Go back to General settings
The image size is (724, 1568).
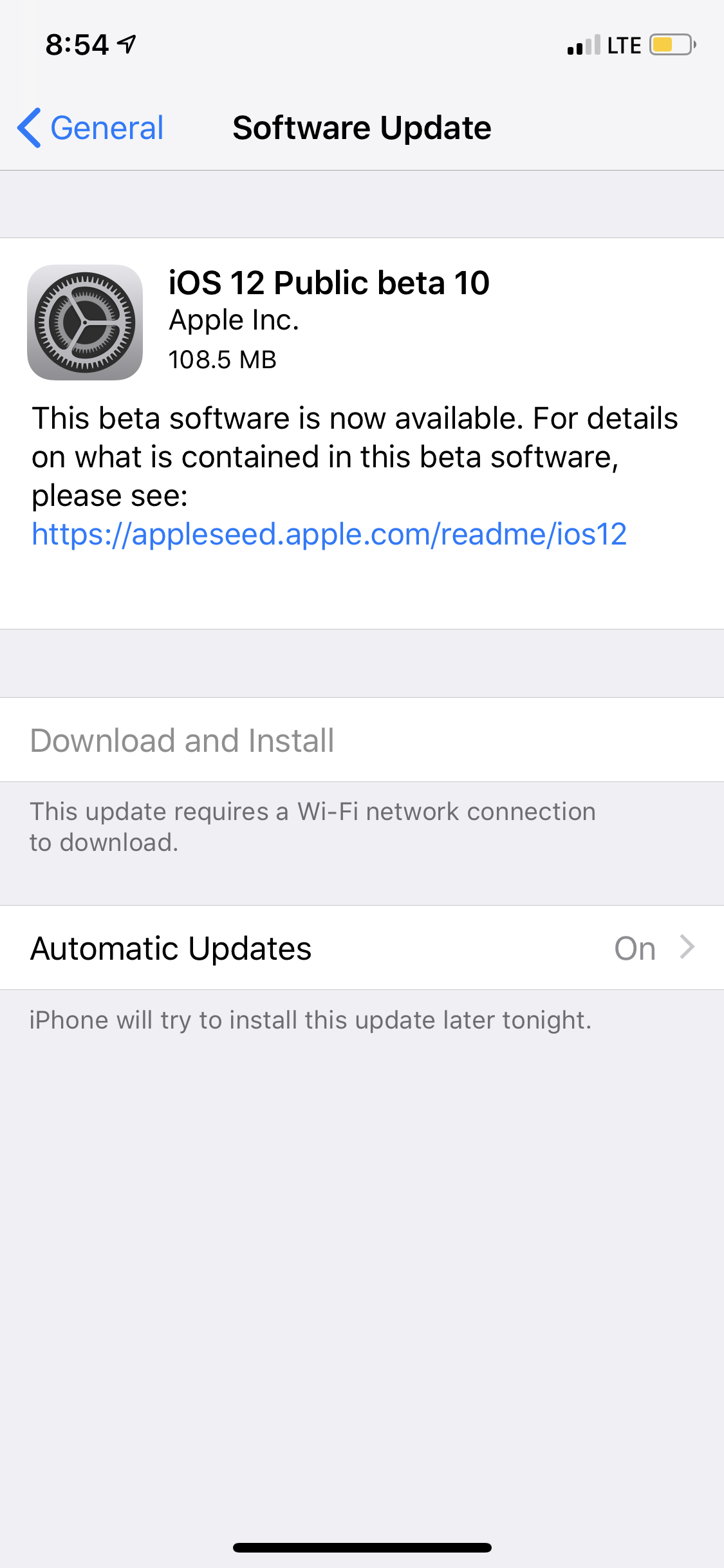coord(91,128)
